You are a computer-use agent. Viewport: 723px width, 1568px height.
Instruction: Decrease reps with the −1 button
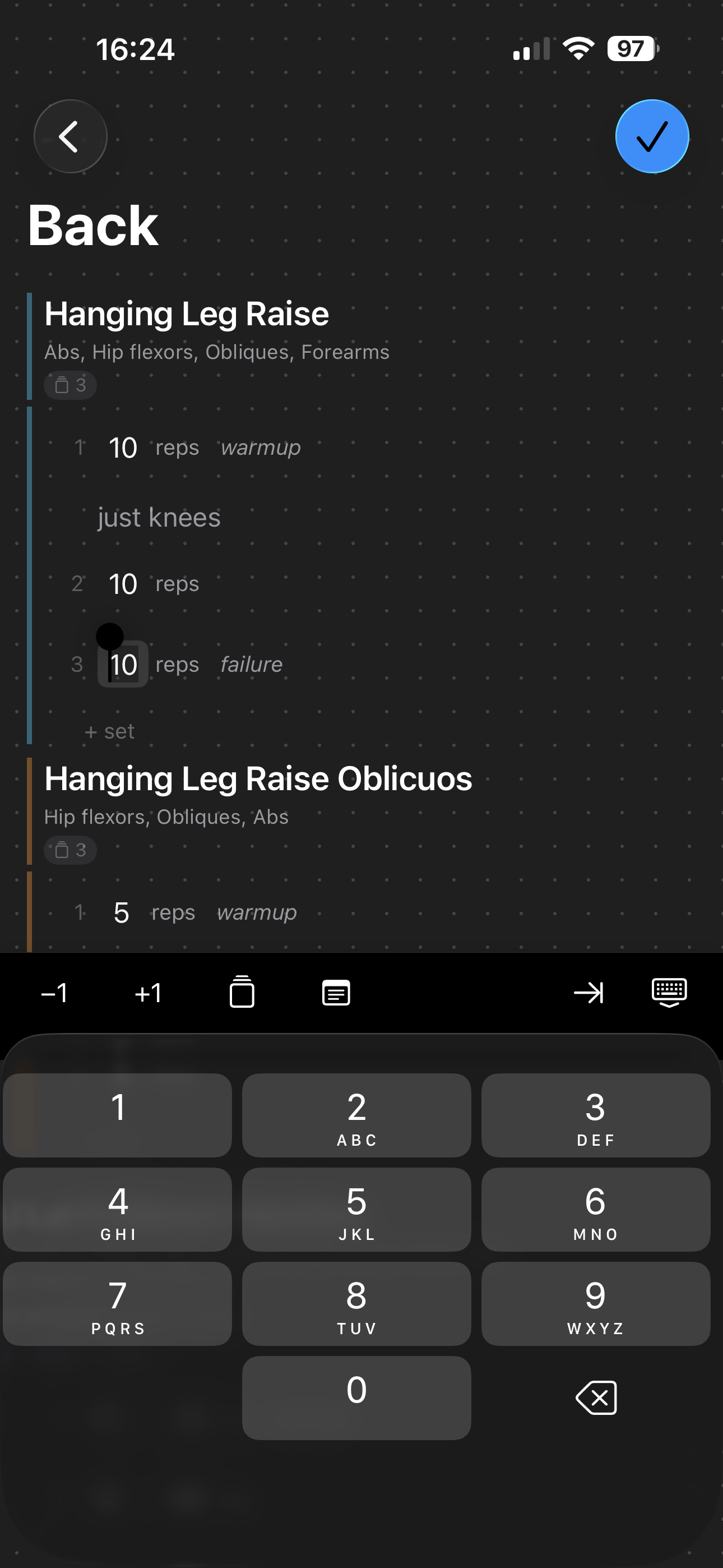tap(55, 993)
